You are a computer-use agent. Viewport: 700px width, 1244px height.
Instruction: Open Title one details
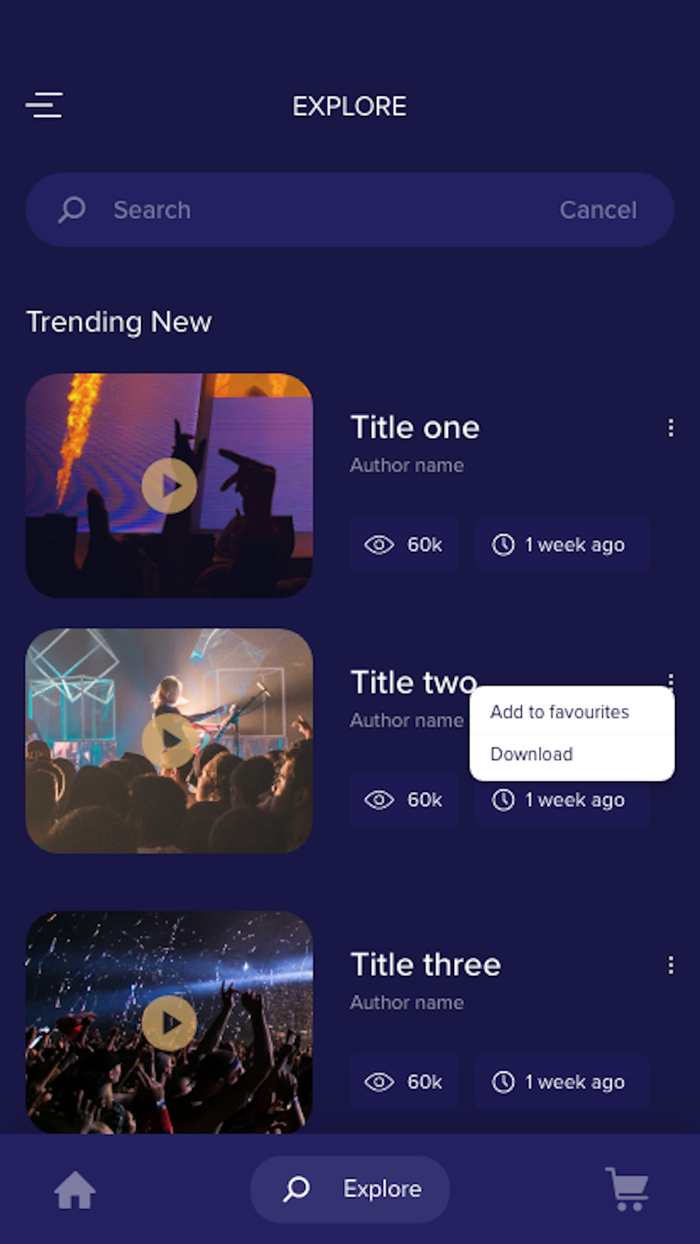click(415, 428)
